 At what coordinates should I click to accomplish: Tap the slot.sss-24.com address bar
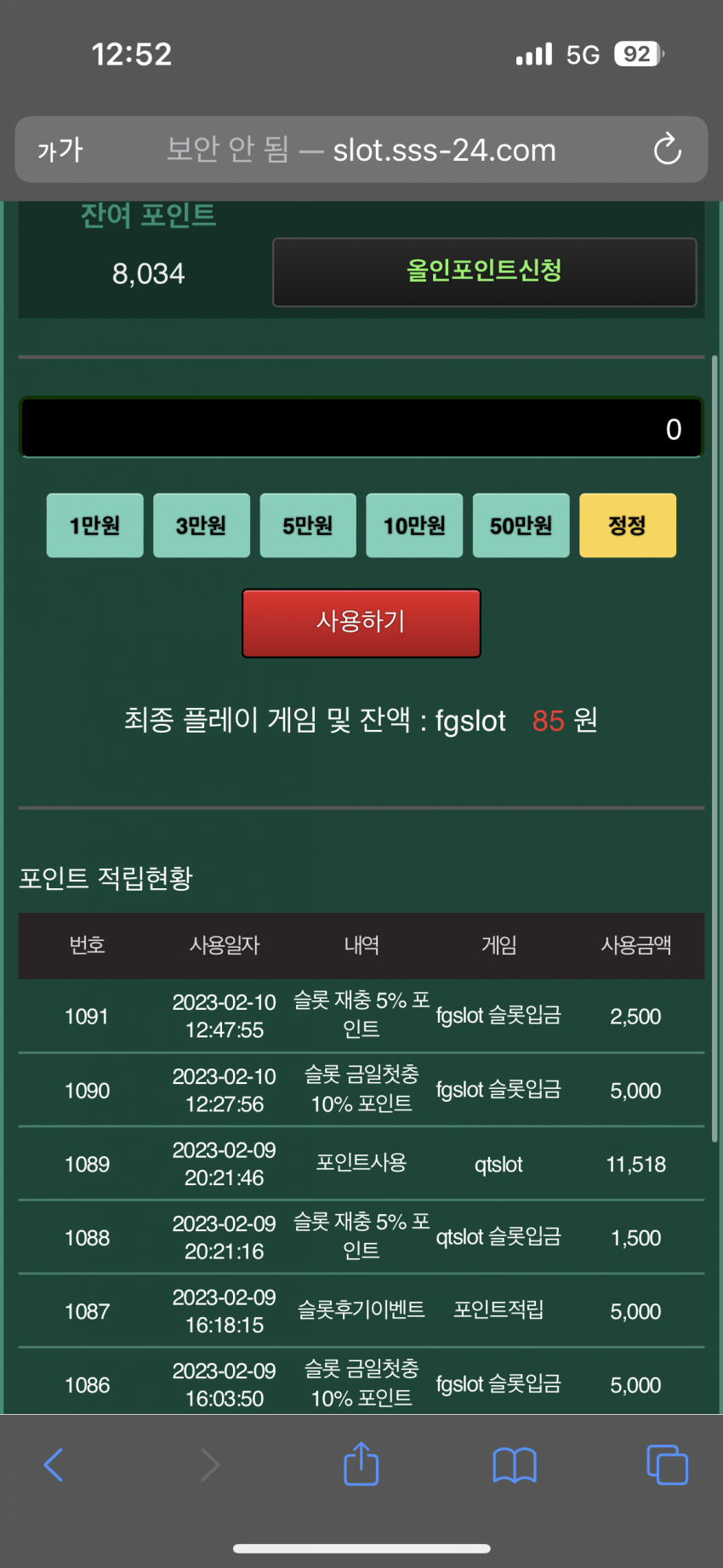pyautogui.click(x=361, y=150)
